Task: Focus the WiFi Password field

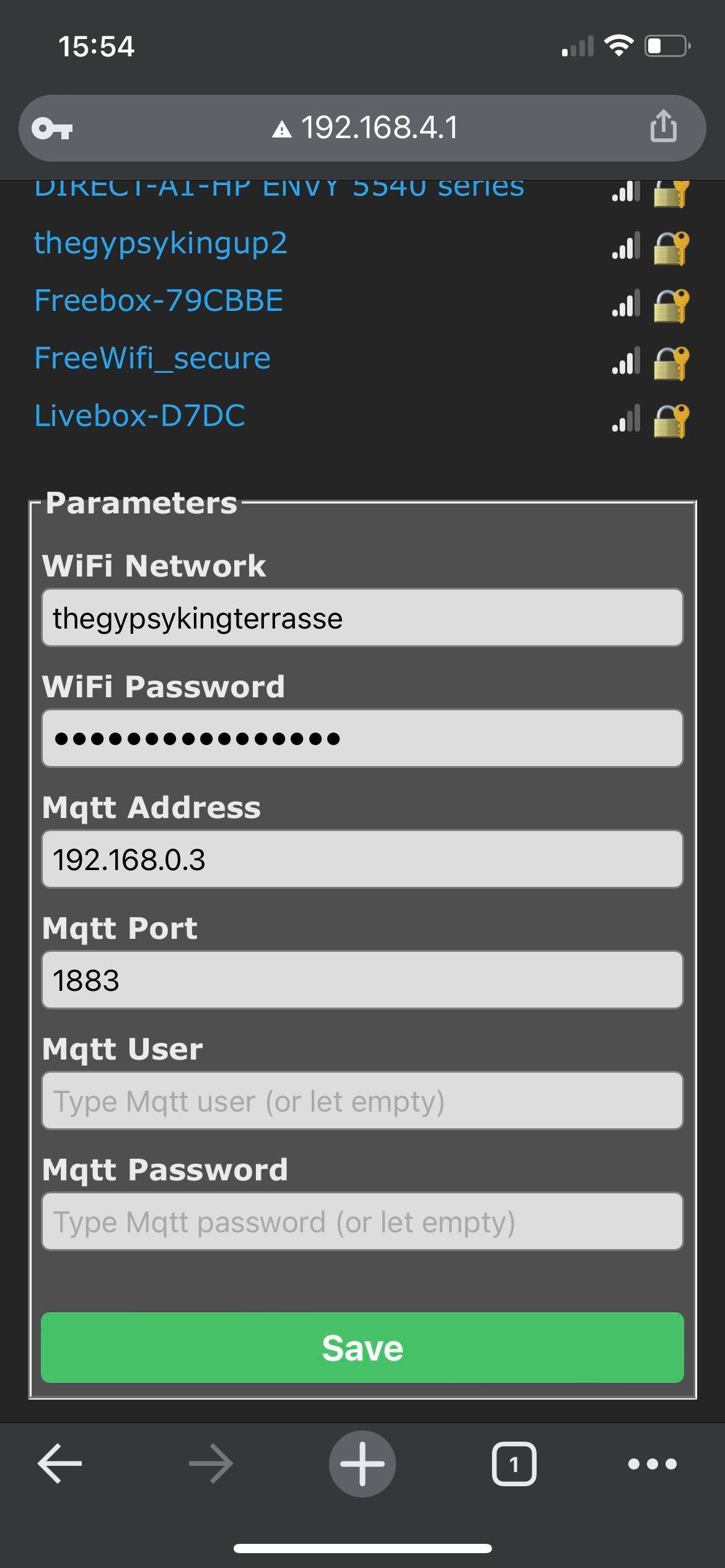Action: point(362,738)
